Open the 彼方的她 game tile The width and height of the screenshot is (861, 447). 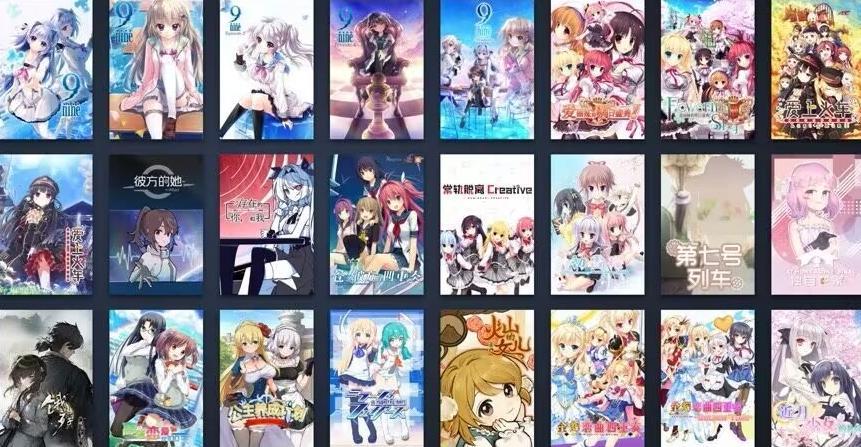(156, 224)
